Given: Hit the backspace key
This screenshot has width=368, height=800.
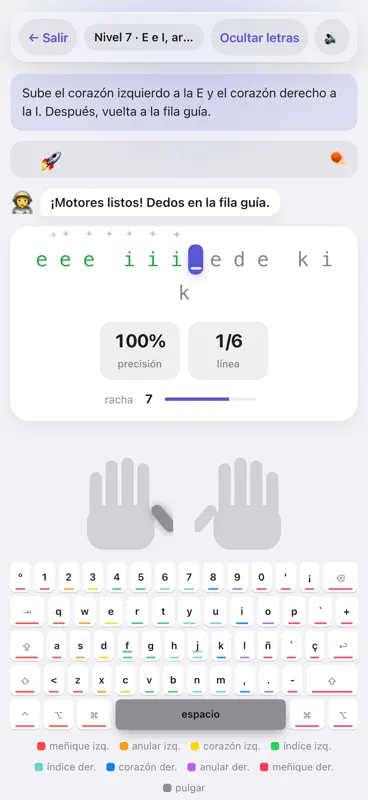Looking at the screenshot, I should pyautogui.click(x=340, y=578).
